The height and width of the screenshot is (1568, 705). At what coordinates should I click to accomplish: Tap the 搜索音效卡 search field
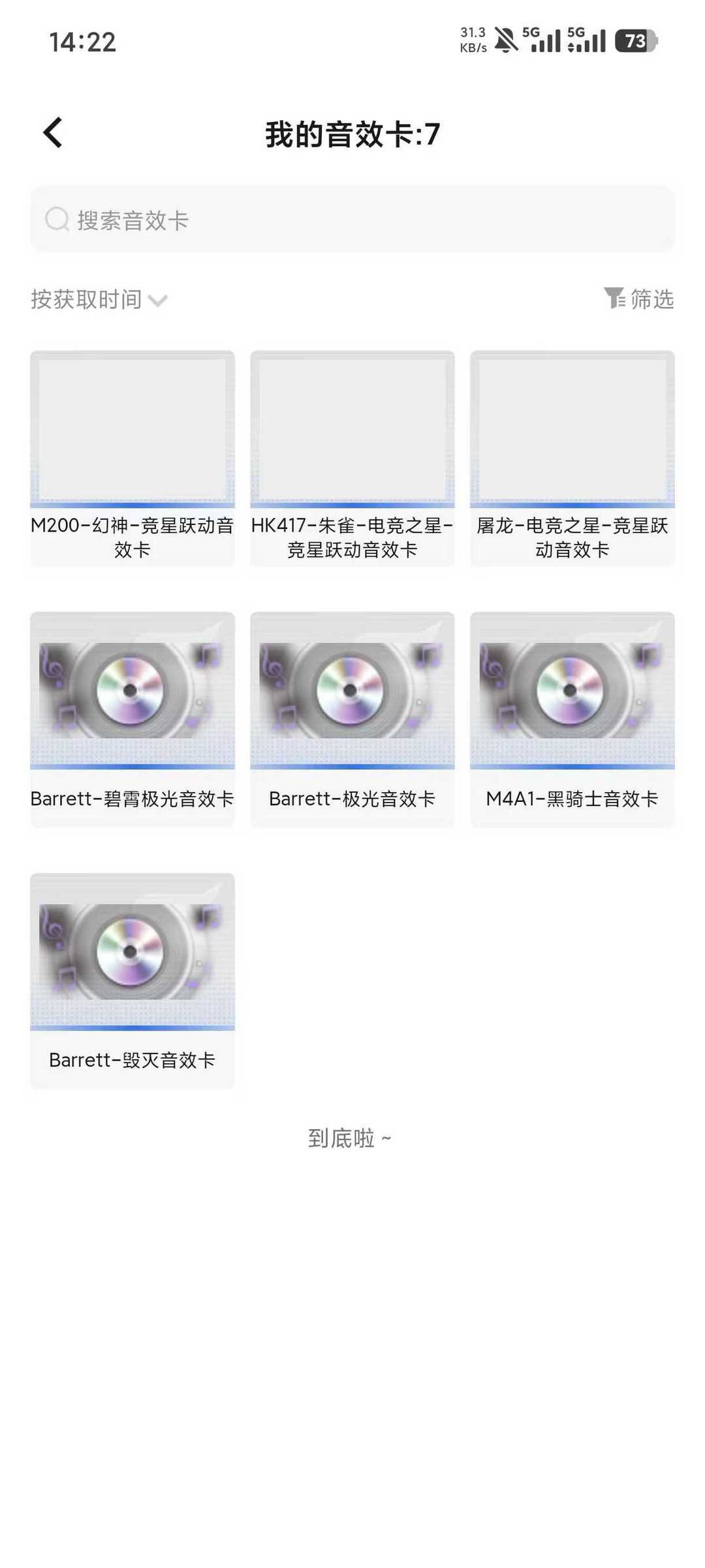(x=352, y=220)
